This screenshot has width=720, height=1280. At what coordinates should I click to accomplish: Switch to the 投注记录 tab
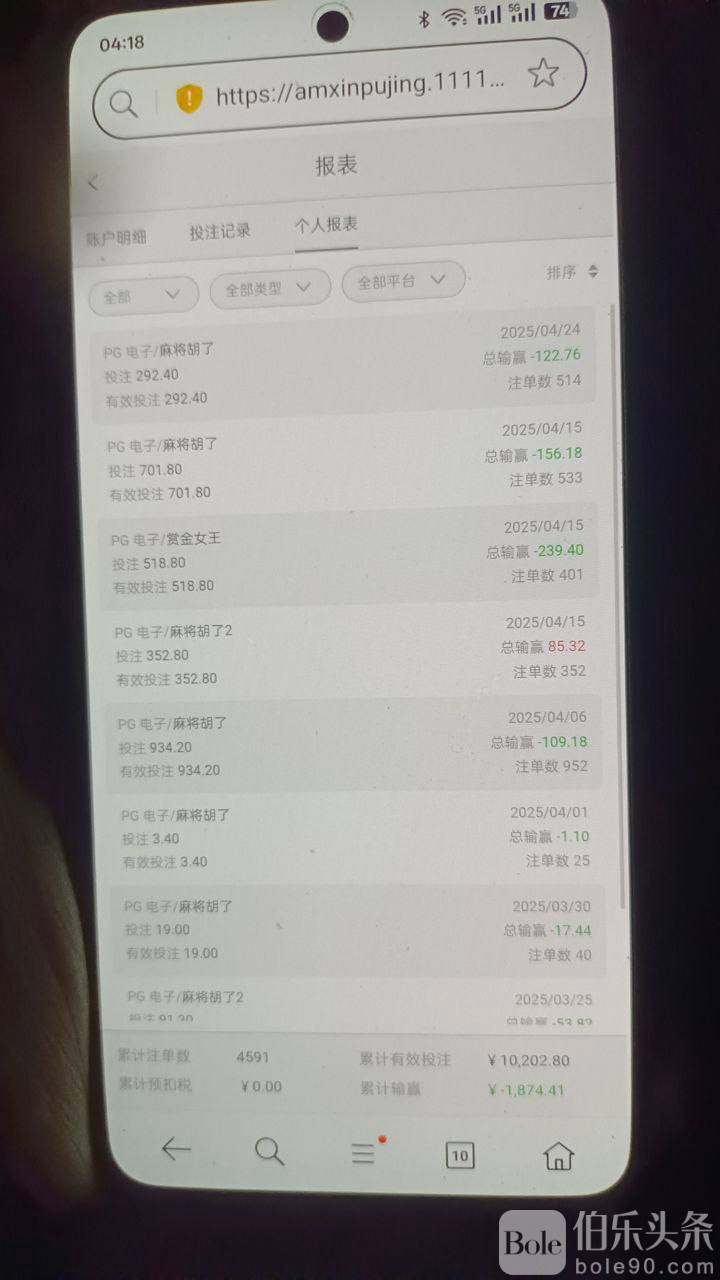[220, 231]
